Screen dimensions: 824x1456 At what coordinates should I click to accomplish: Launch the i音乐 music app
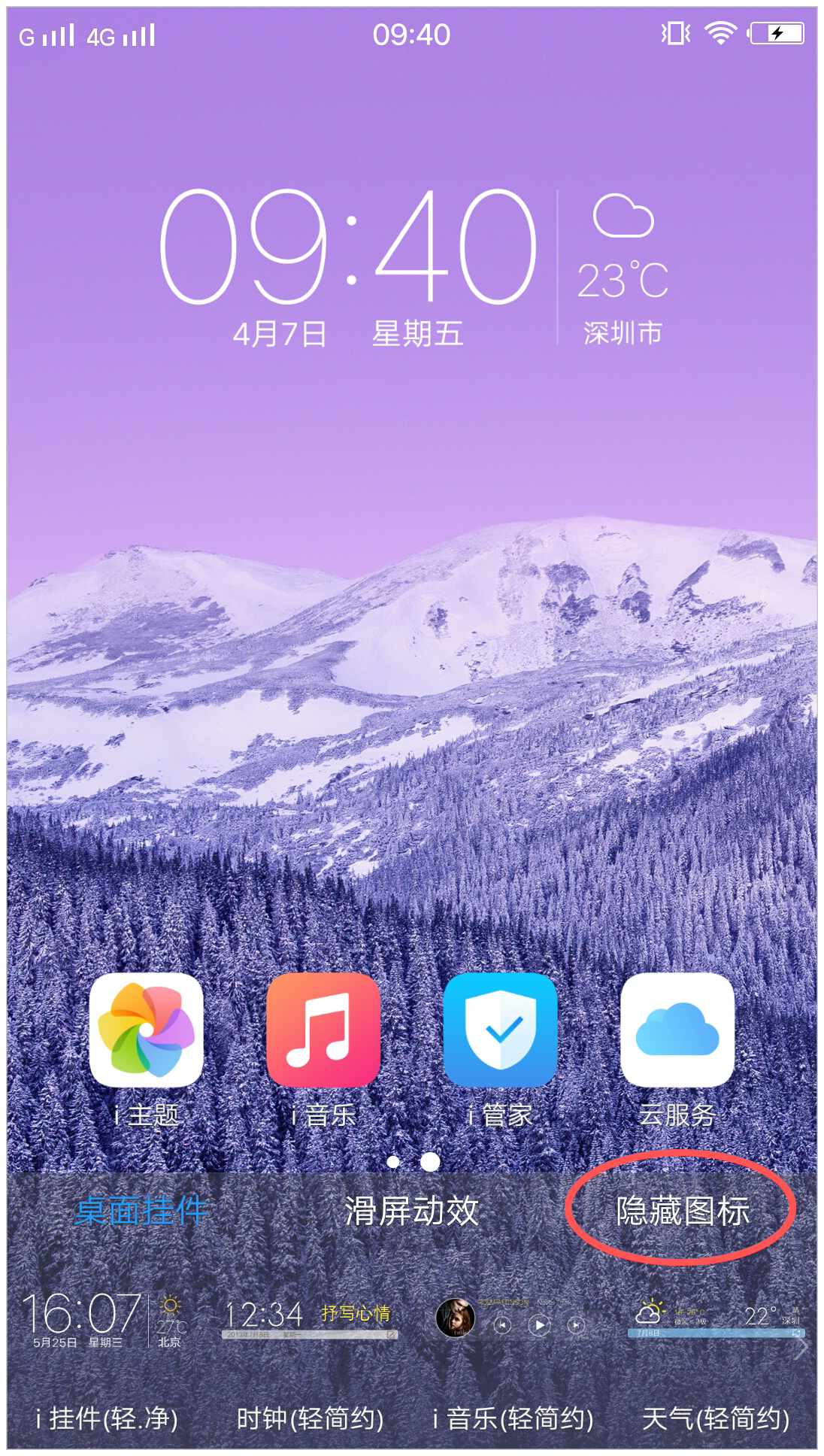coord(323,1030)
